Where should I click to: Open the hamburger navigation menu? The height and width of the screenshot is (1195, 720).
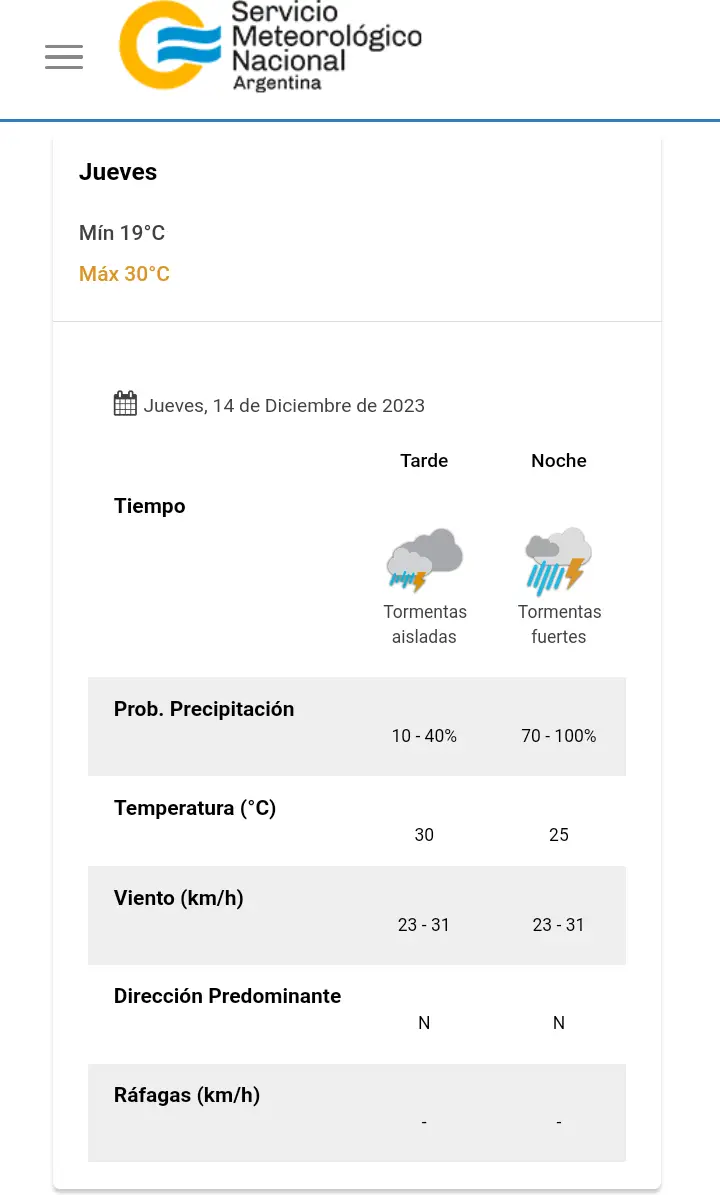point(64,57)
